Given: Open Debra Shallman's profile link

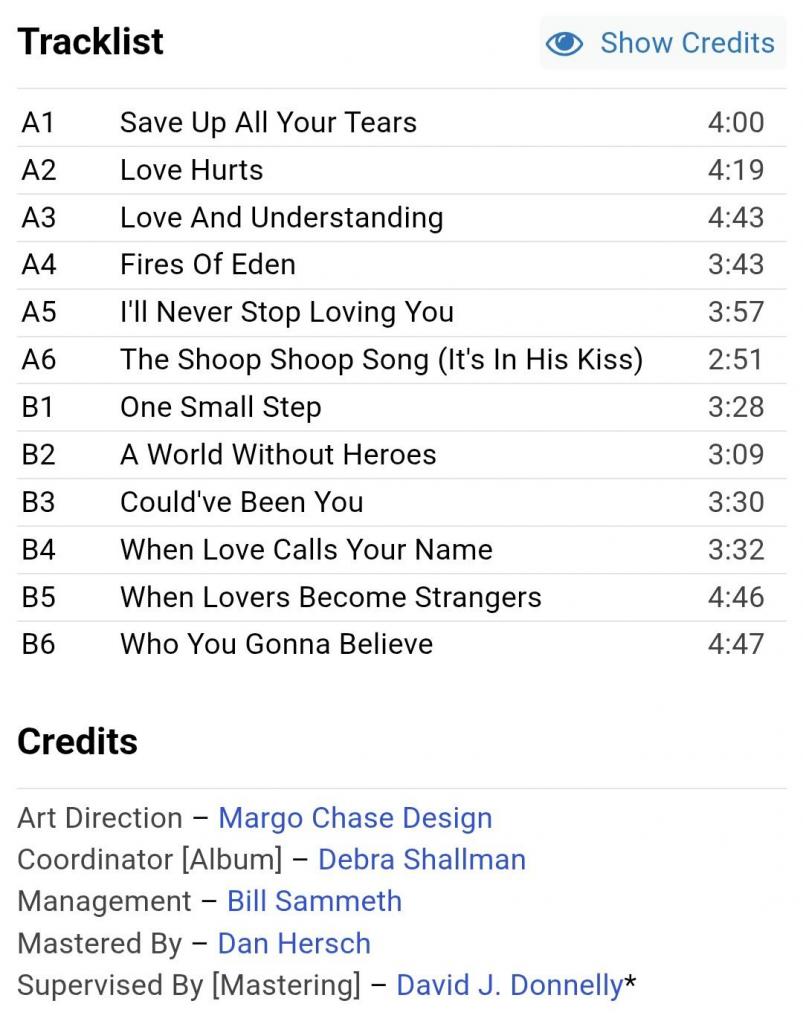Looking at the screenshot, I should pyautogui.click(x=421, y=859).
